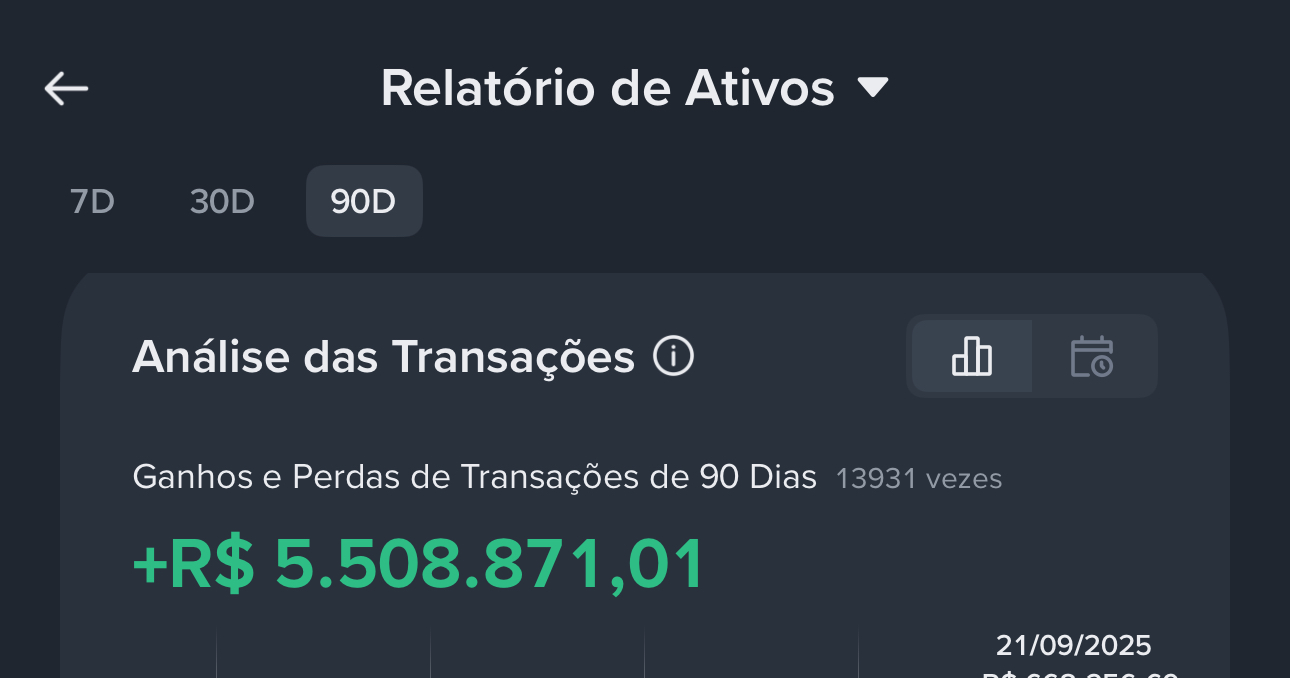Expand the Relatório de Ativos dropdown
This screenshot has width=1290, height=678.
(872, 88)
